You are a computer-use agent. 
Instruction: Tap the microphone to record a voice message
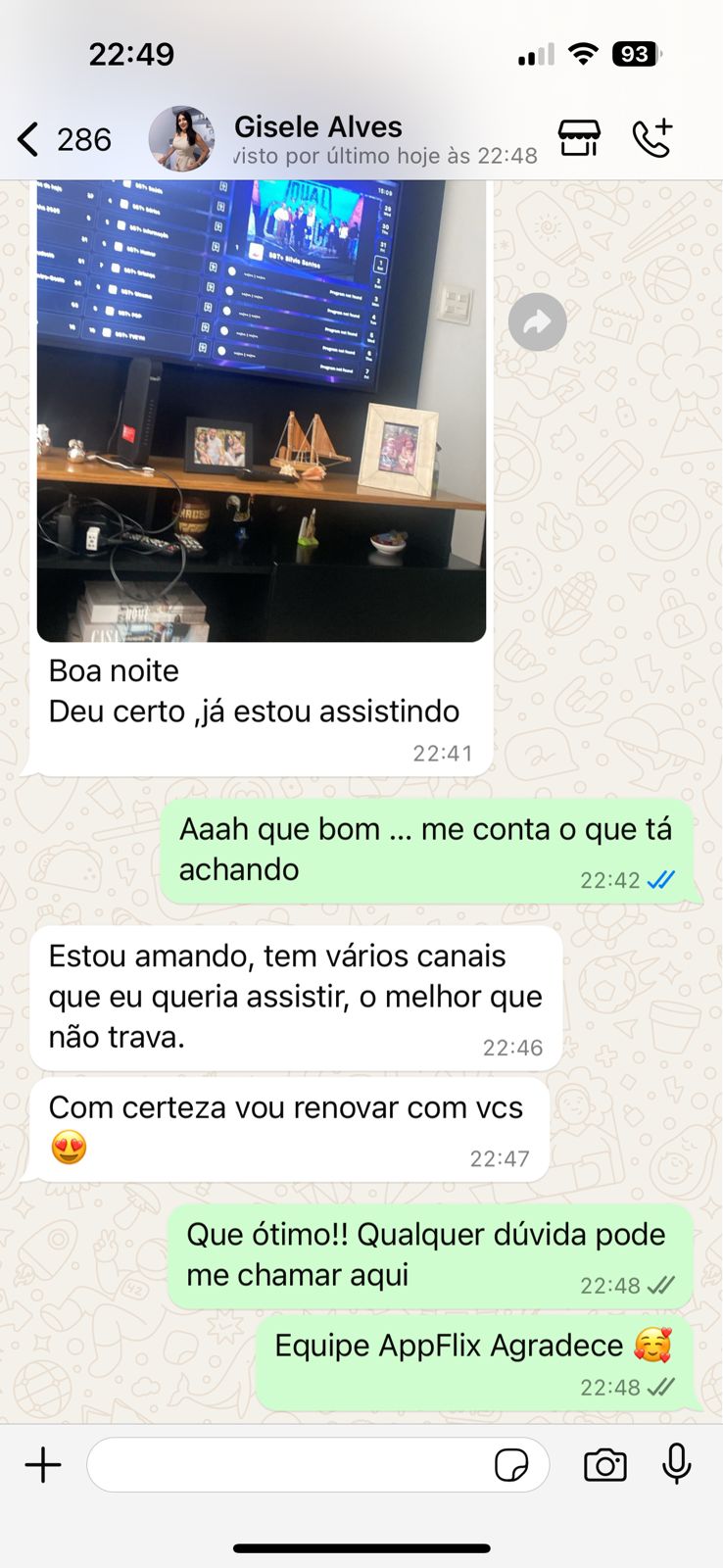point(676,1464)
